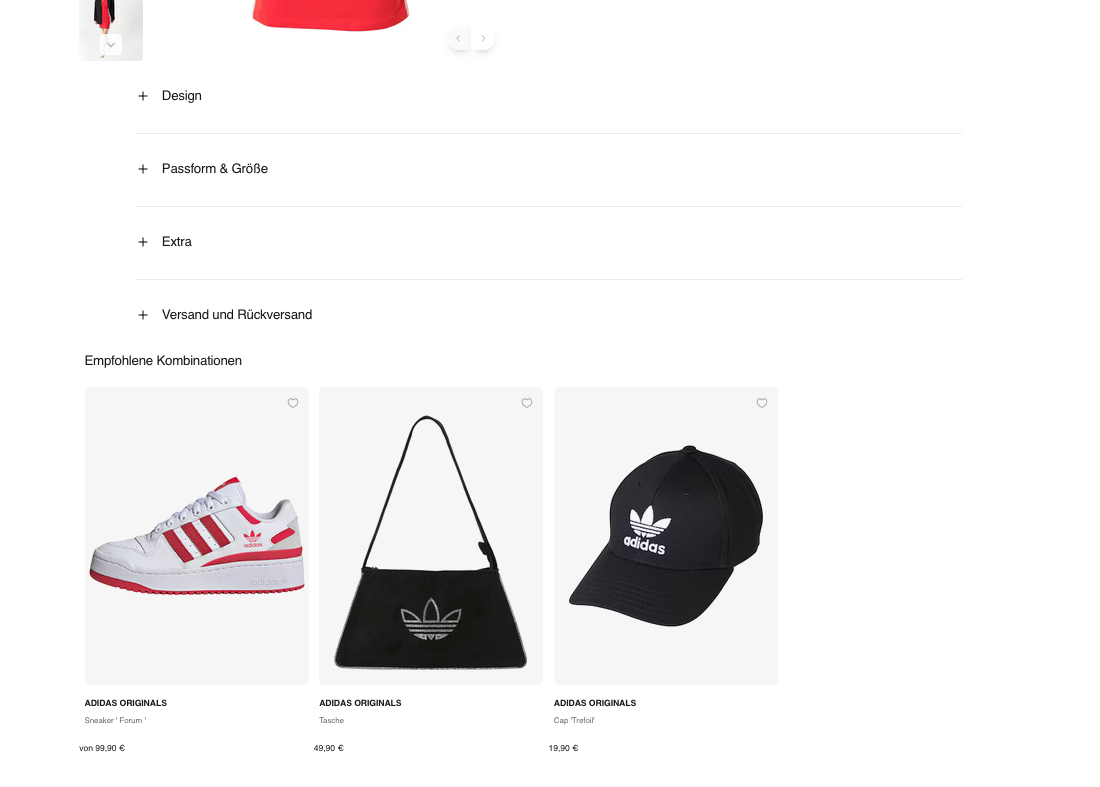Add the Tasche bag to wishlist
Screen dimensions: 1100x787
click(527, 403)
